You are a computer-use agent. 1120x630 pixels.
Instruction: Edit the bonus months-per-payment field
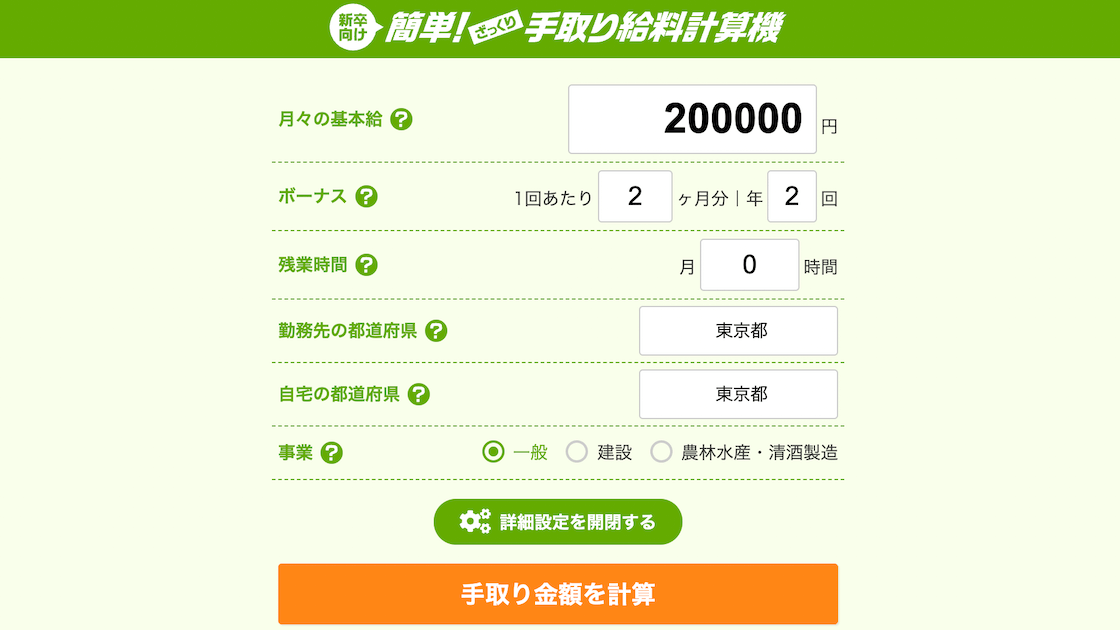click(635, 196)
